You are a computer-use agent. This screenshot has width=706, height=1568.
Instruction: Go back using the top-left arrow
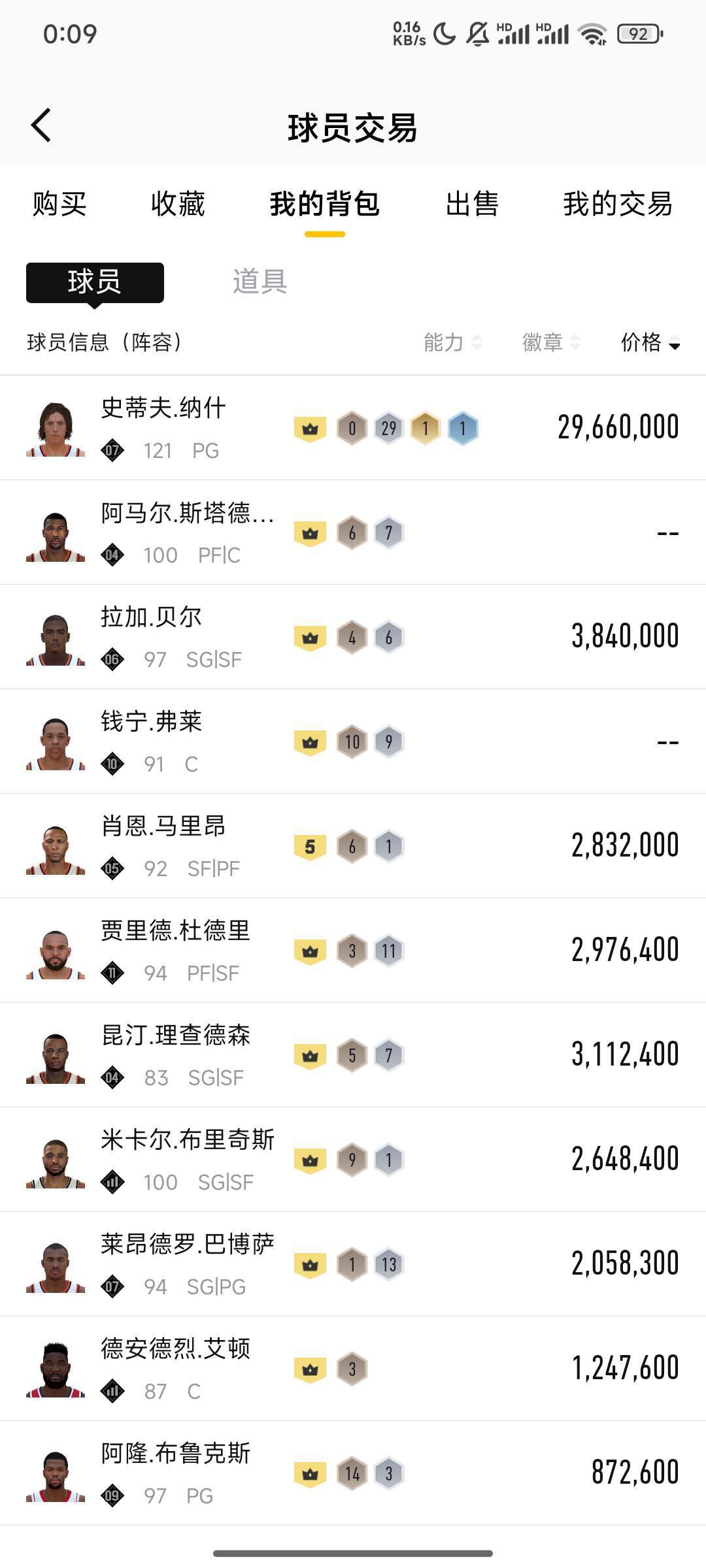coord(41,125)
